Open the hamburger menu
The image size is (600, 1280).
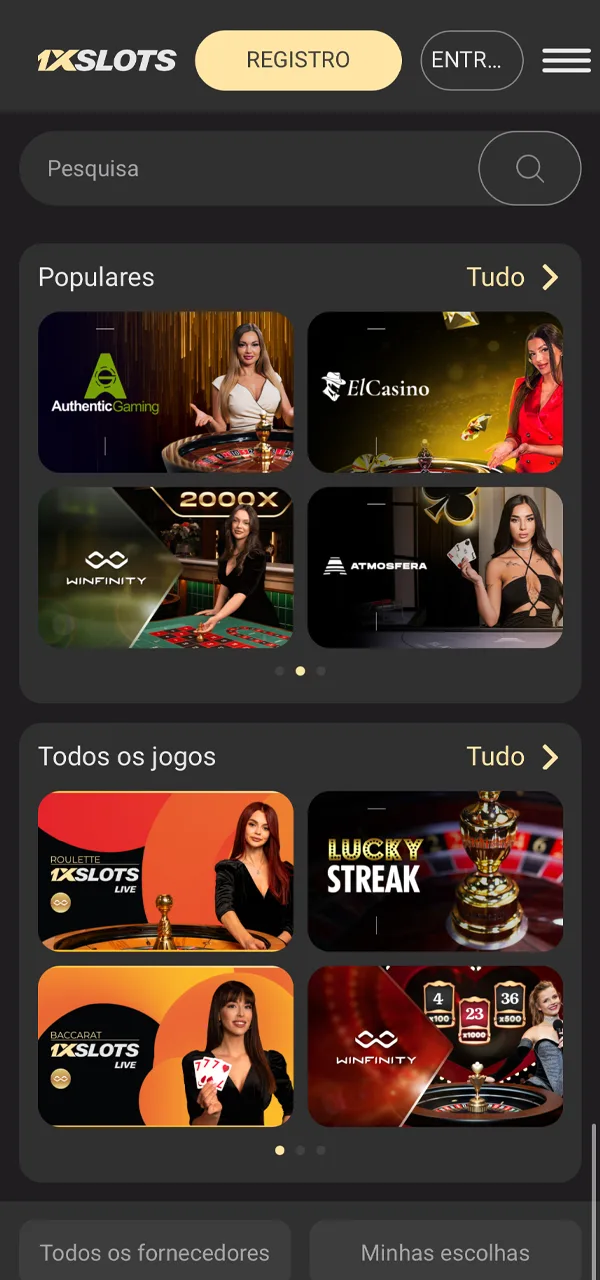566,60
